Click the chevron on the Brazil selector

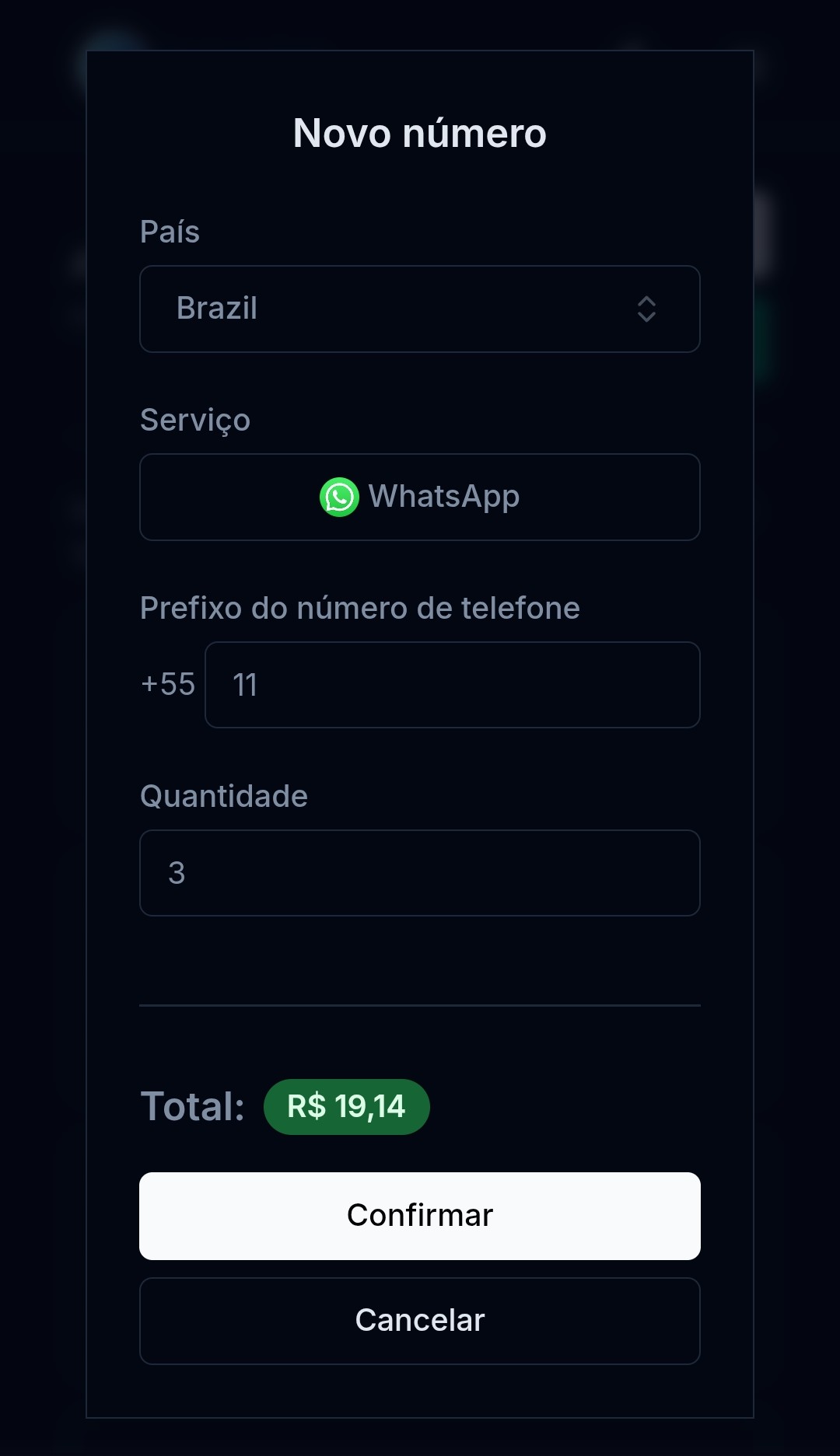tap(648, 309)
